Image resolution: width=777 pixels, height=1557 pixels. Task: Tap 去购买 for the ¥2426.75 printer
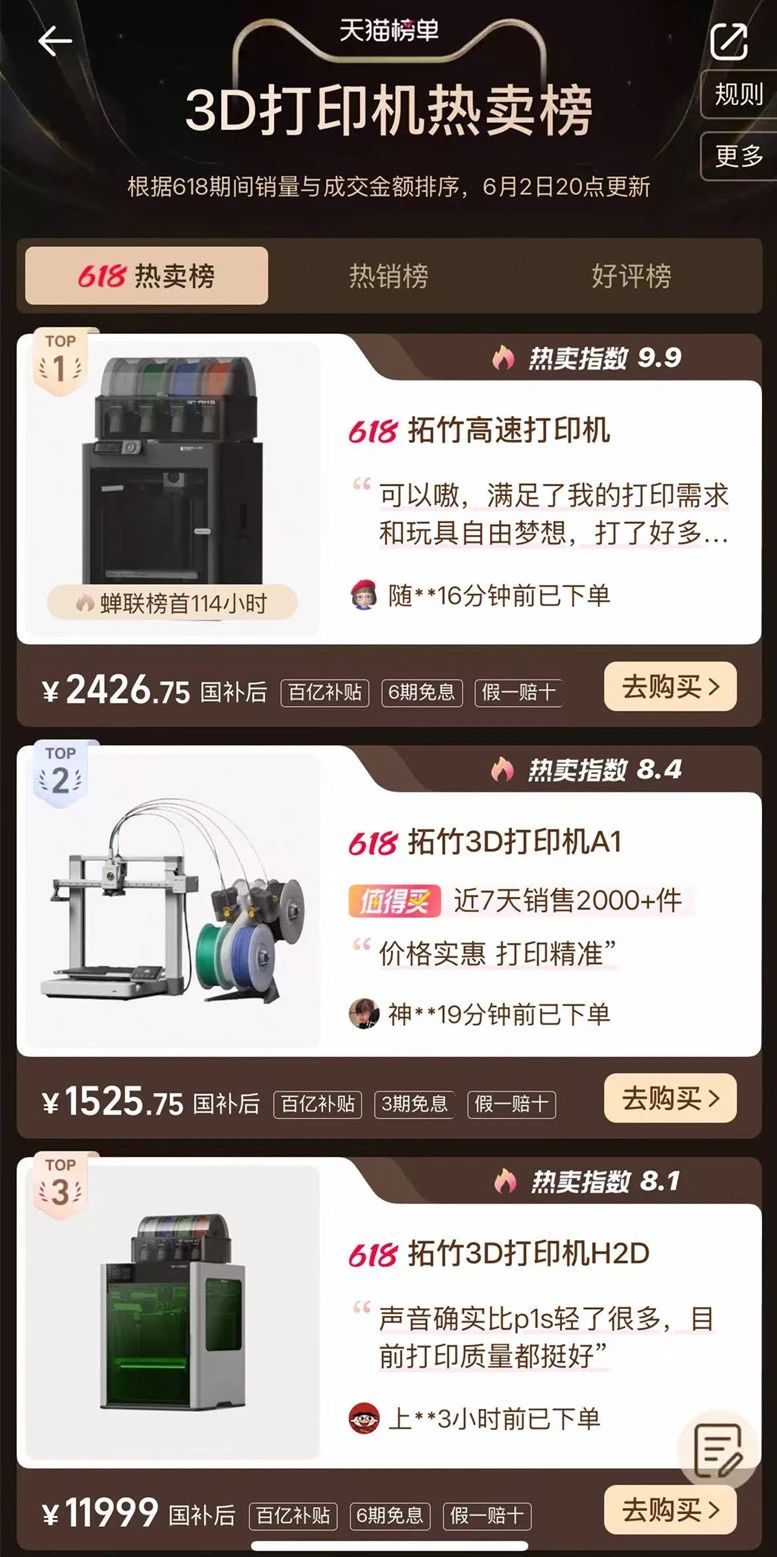pos(670,687)
